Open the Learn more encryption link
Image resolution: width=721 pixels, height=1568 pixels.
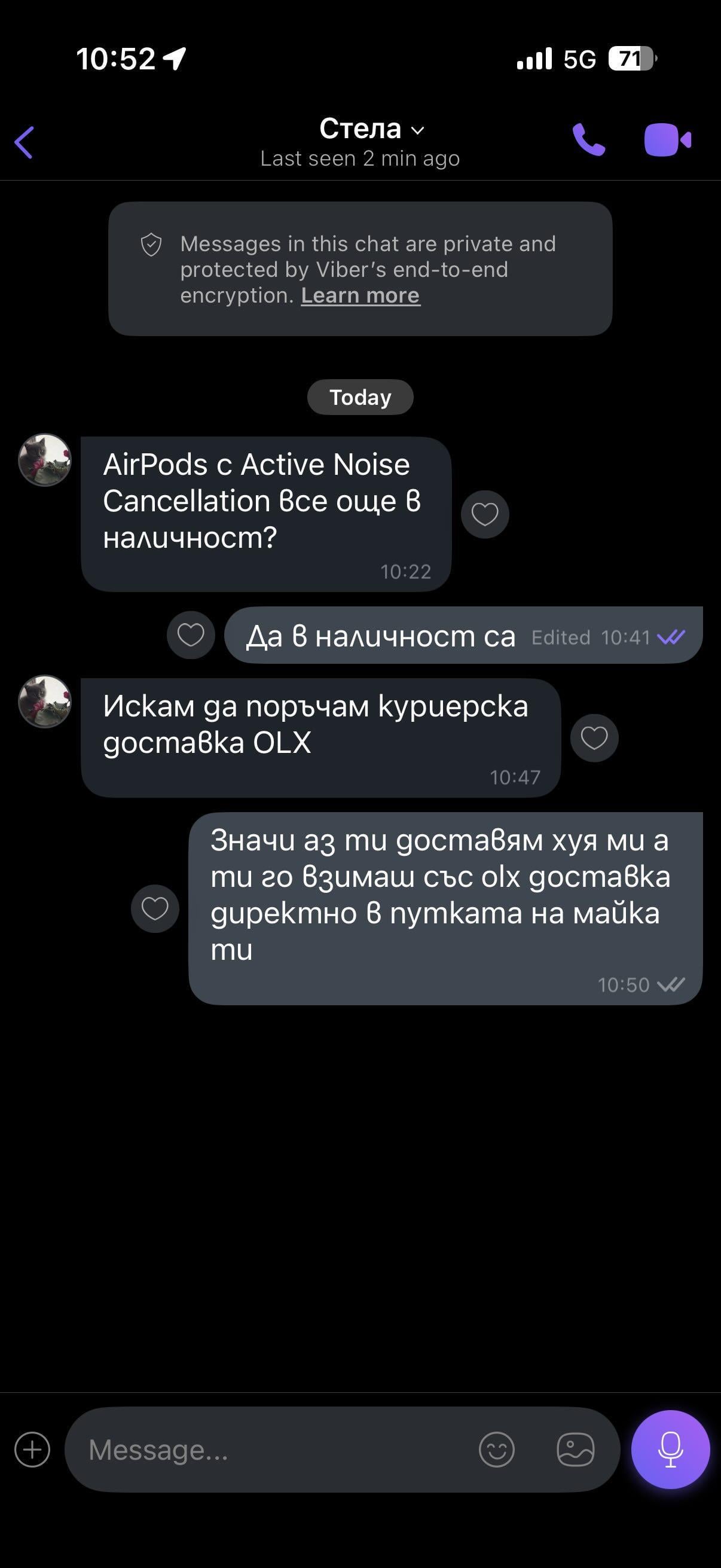tap(360, 295)
